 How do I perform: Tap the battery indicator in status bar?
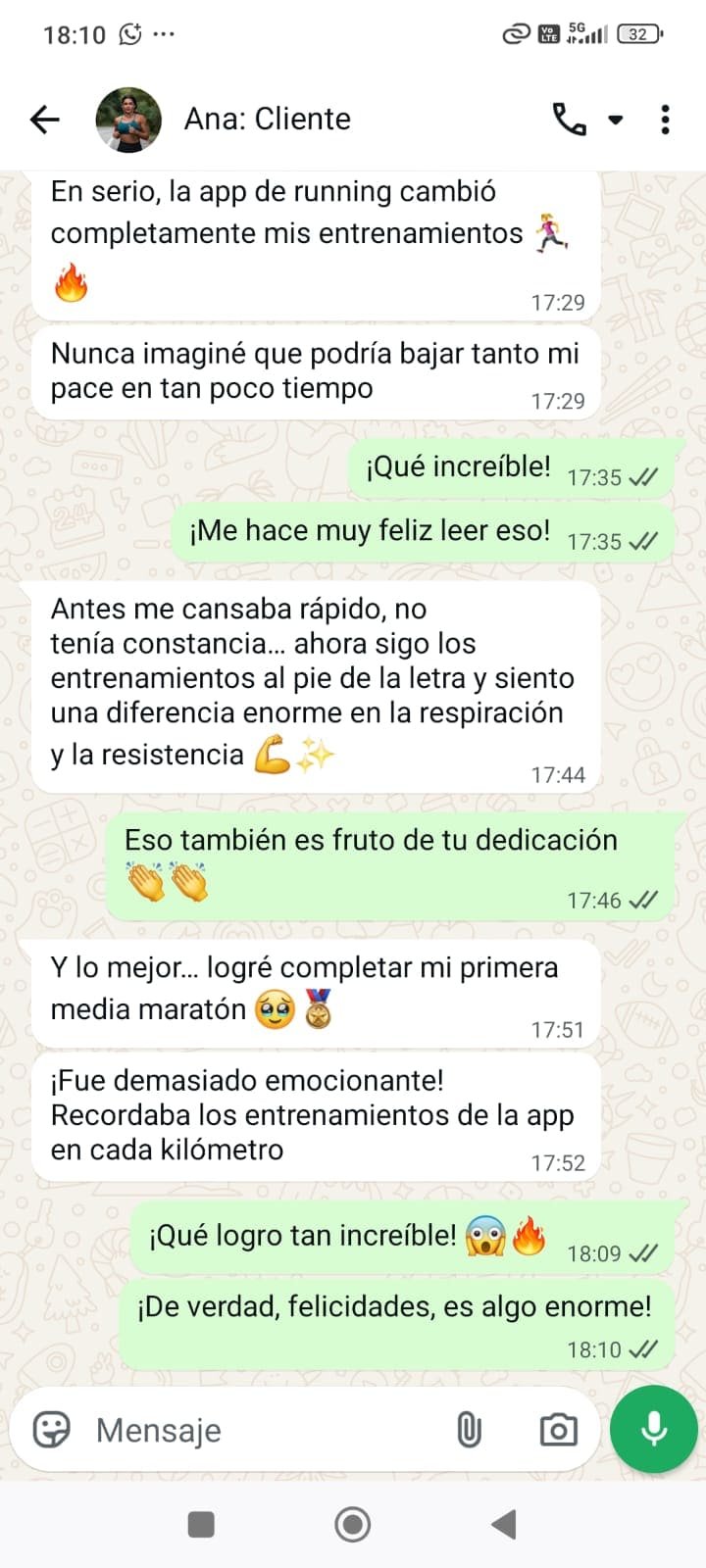(639, 32)
